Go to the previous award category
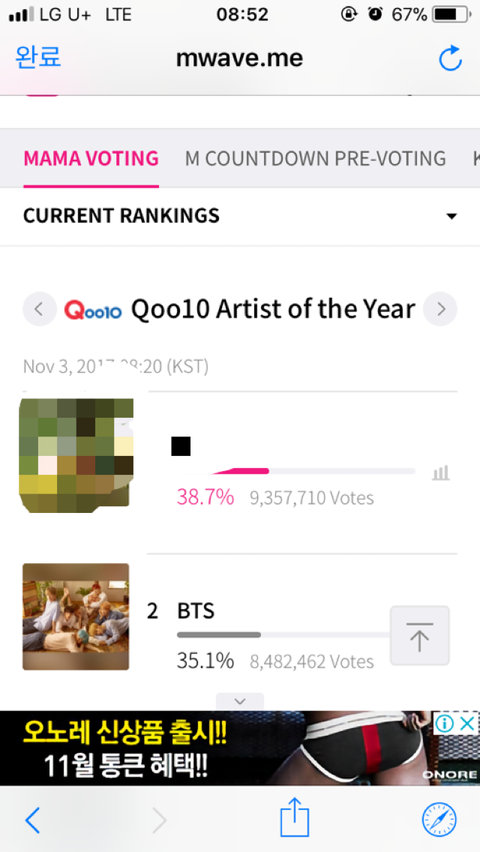The width and height of the screenshot is (480, 852). (x=39, y=309)
